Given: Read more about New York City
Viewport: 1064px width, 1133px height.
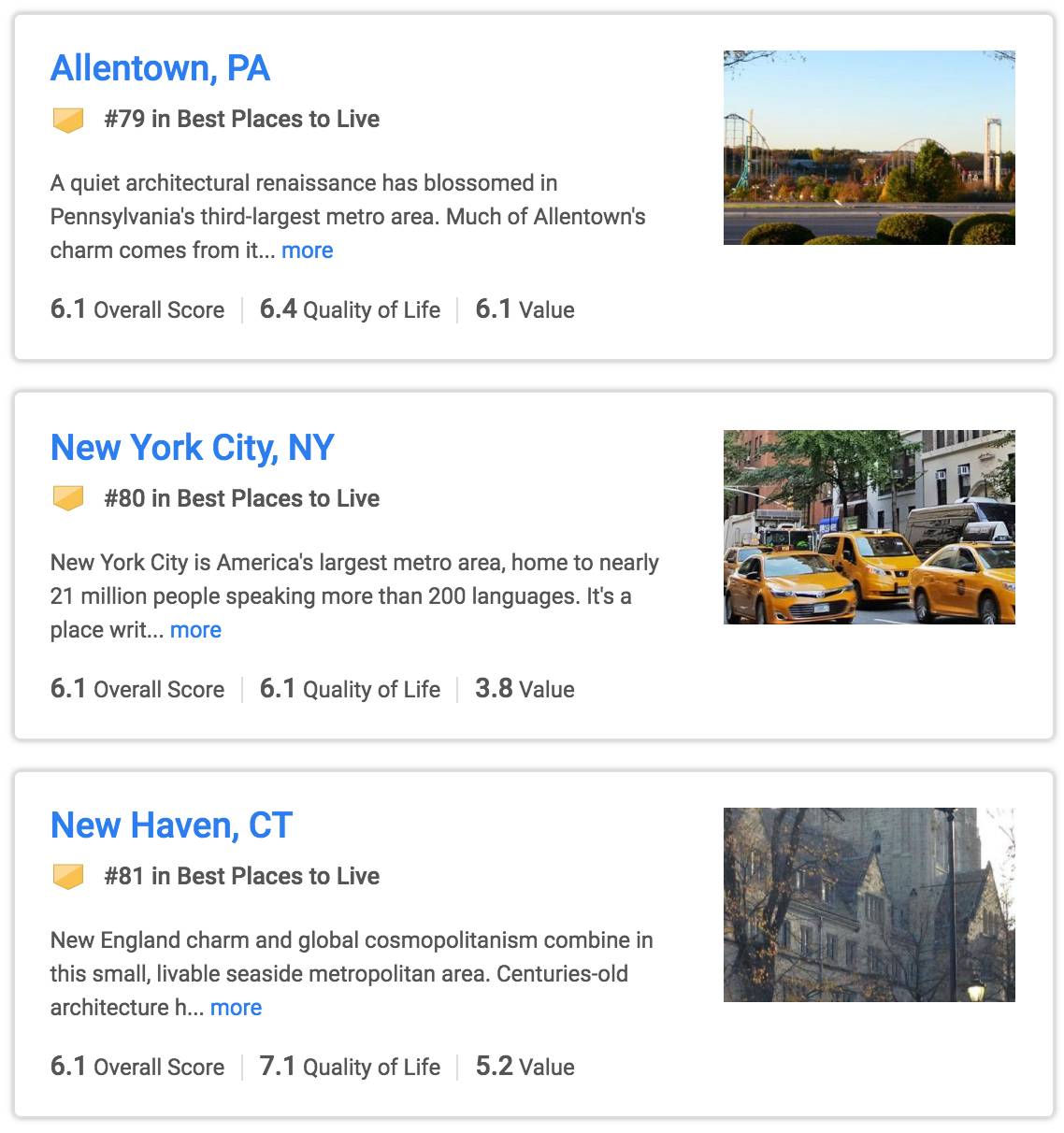Looking at the screenshot, I should 195,630.
